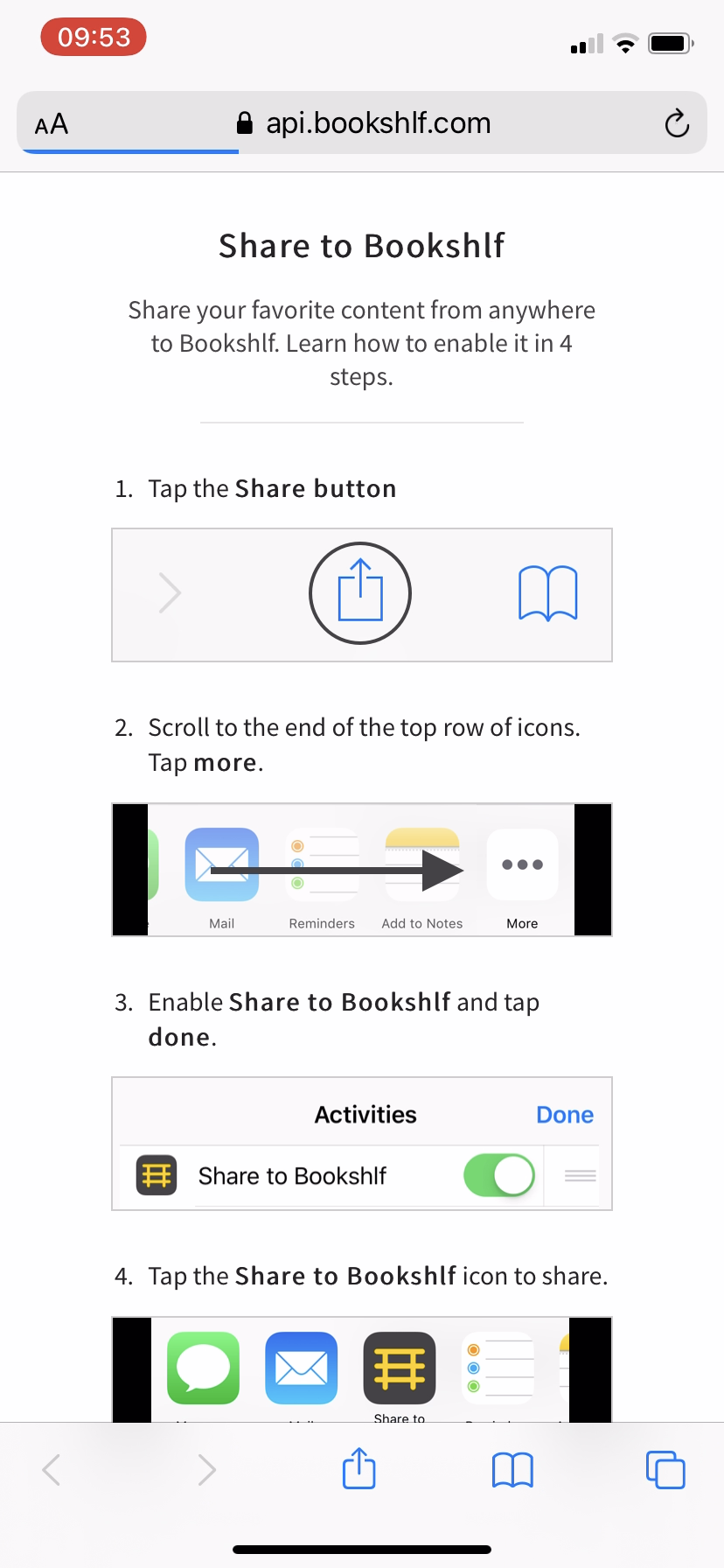This screenshot has width=724, height=1568.
Task: Open the tab switcher icon
Action: [665, 1469]
